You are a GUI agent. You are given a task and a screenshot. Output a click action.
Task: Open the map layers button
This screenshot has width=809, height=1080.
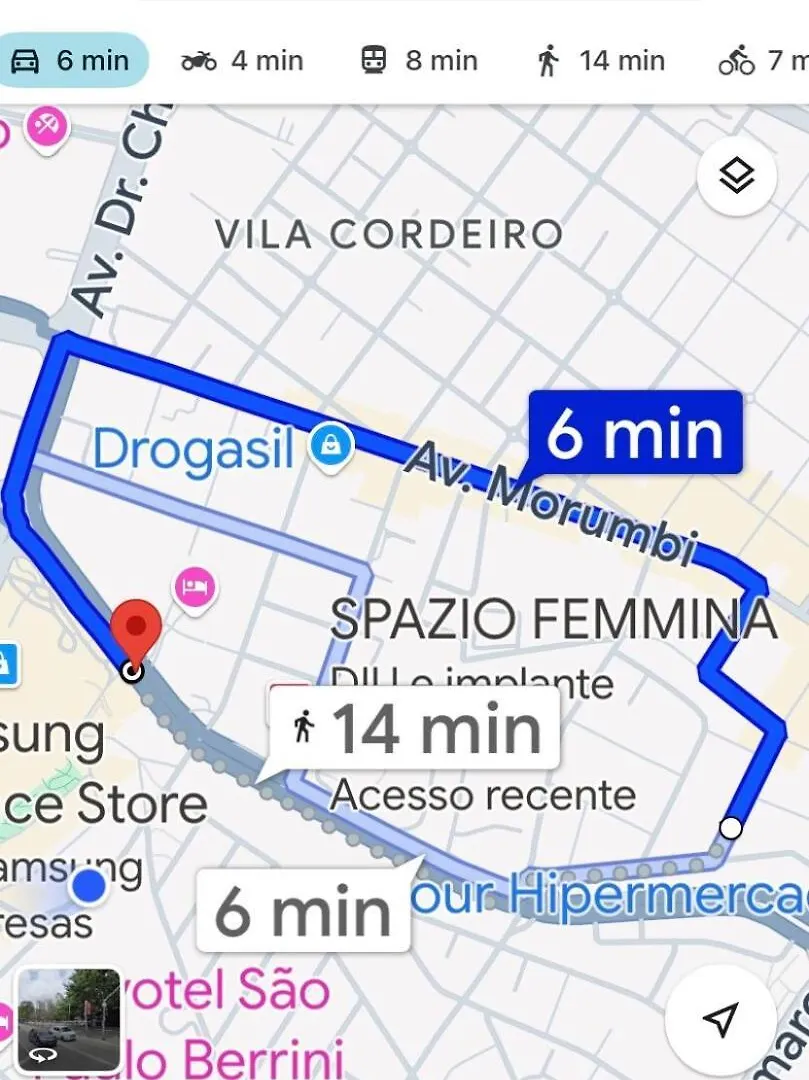(x=737, y=177)
